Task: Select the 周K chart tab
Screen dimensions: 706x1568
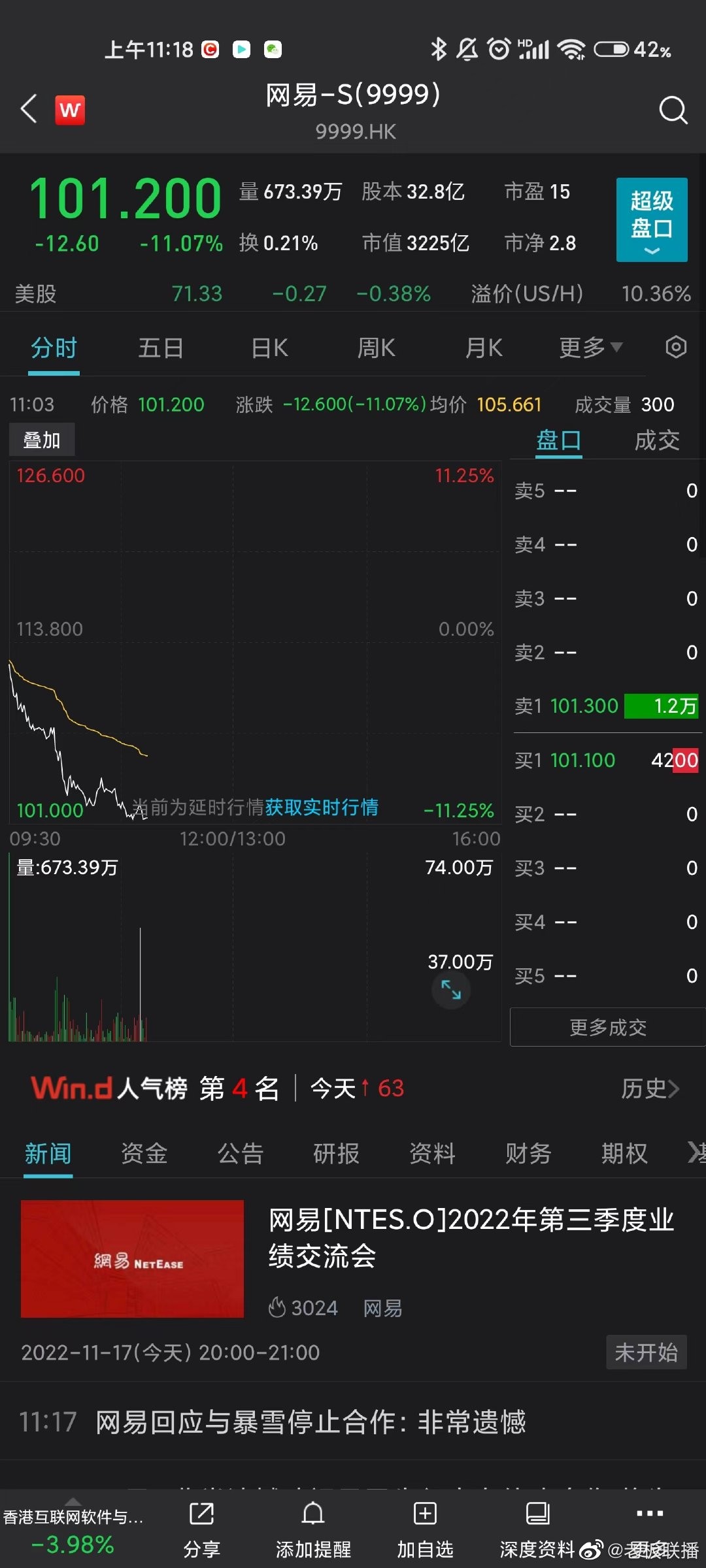Action: tap(376, 348)
